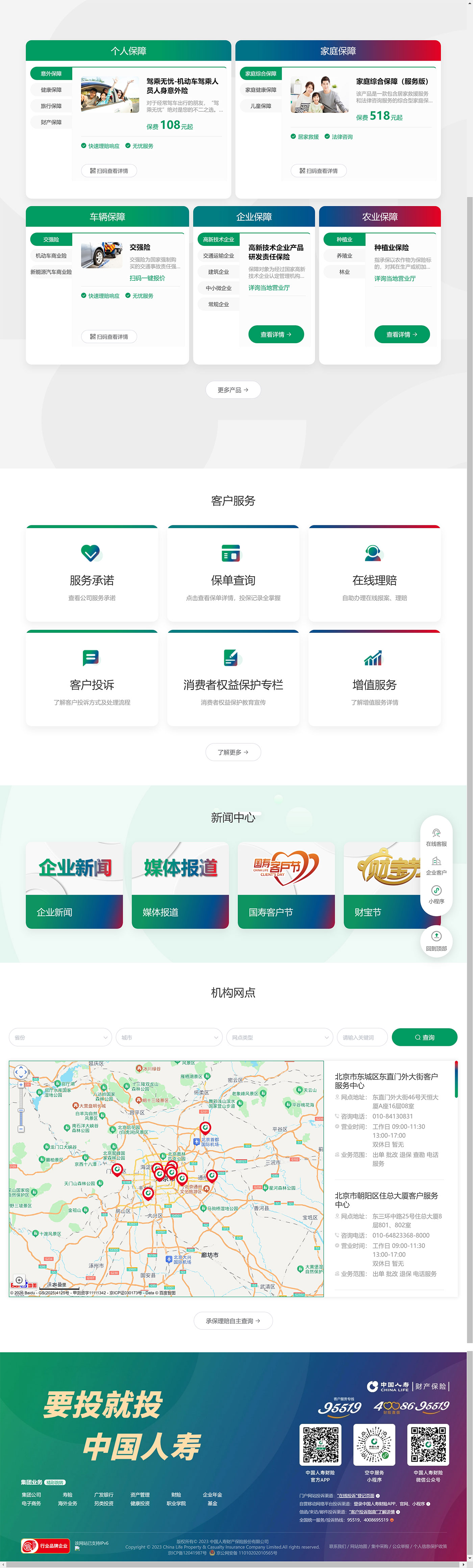Tap the green 查询 button
This screenshot has width=473, height=1568.
424,1037
